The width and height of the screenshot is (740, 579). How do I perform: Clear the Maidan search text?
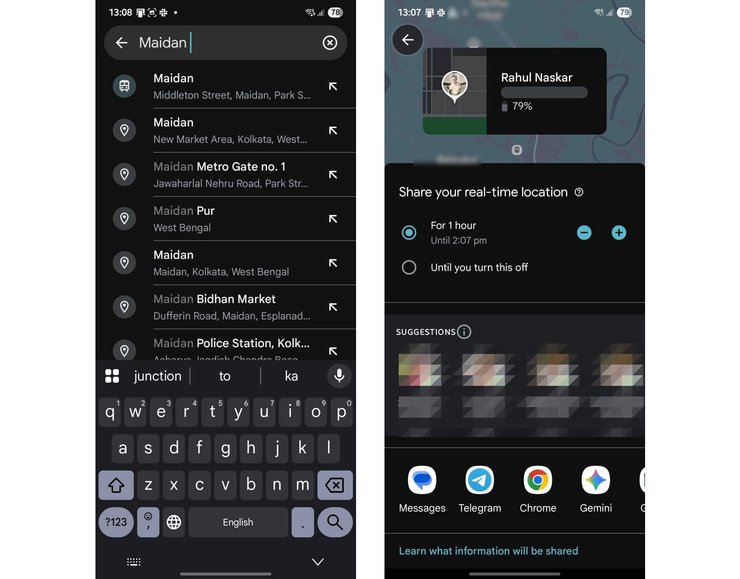330,43
